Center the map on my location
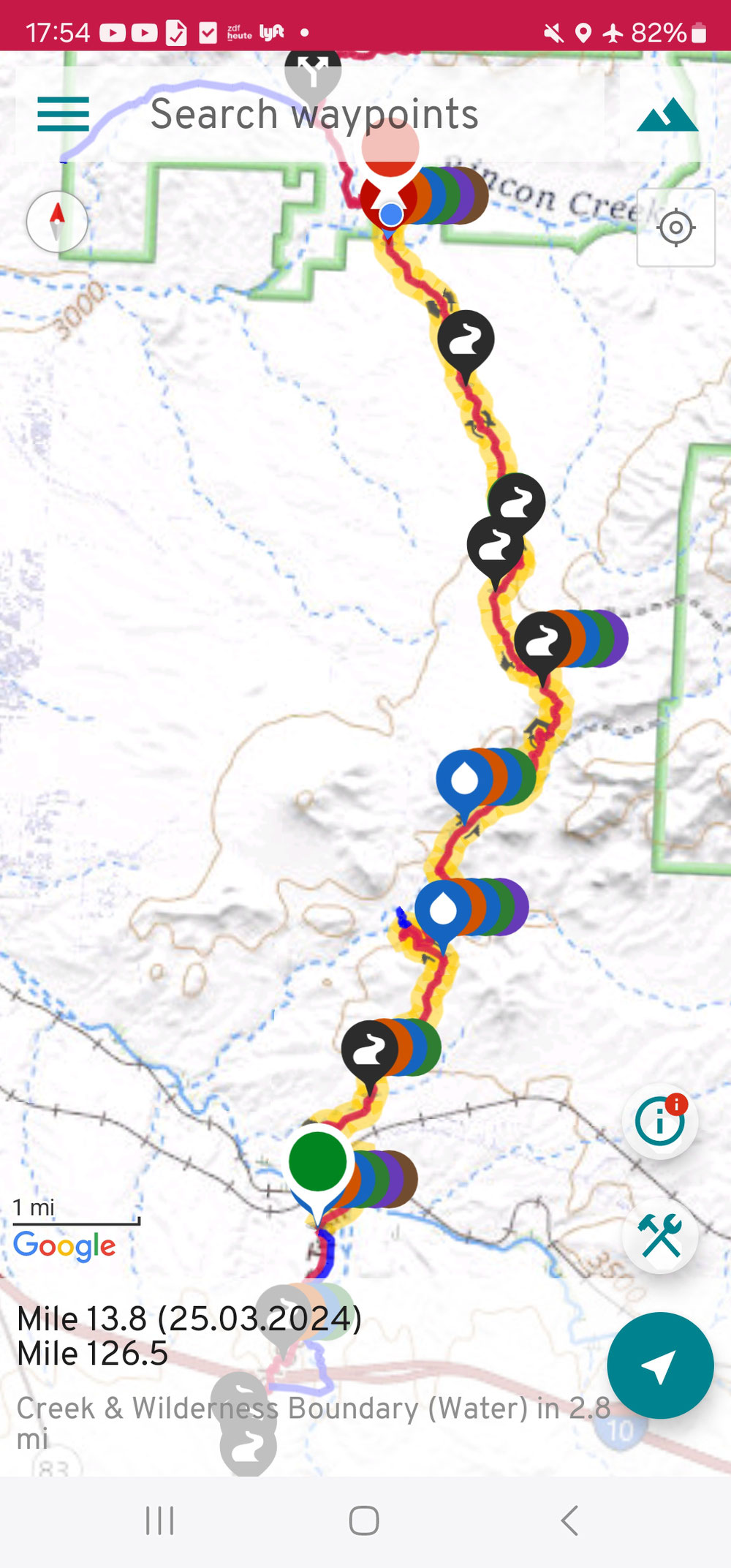The width and height of the screenshot is (731, 1568). click(x=675, y=227)
